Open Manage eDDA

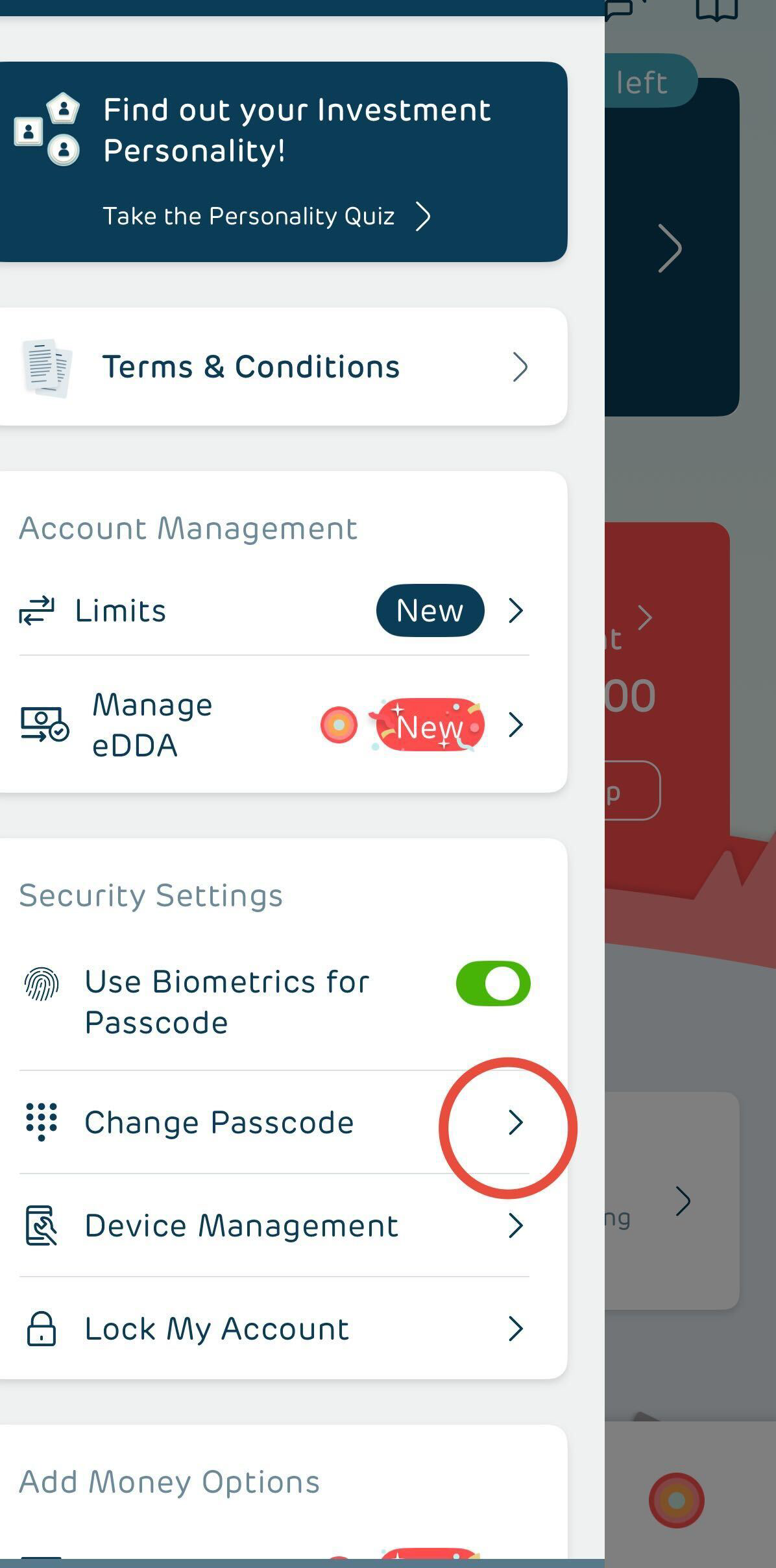[273, 725]
